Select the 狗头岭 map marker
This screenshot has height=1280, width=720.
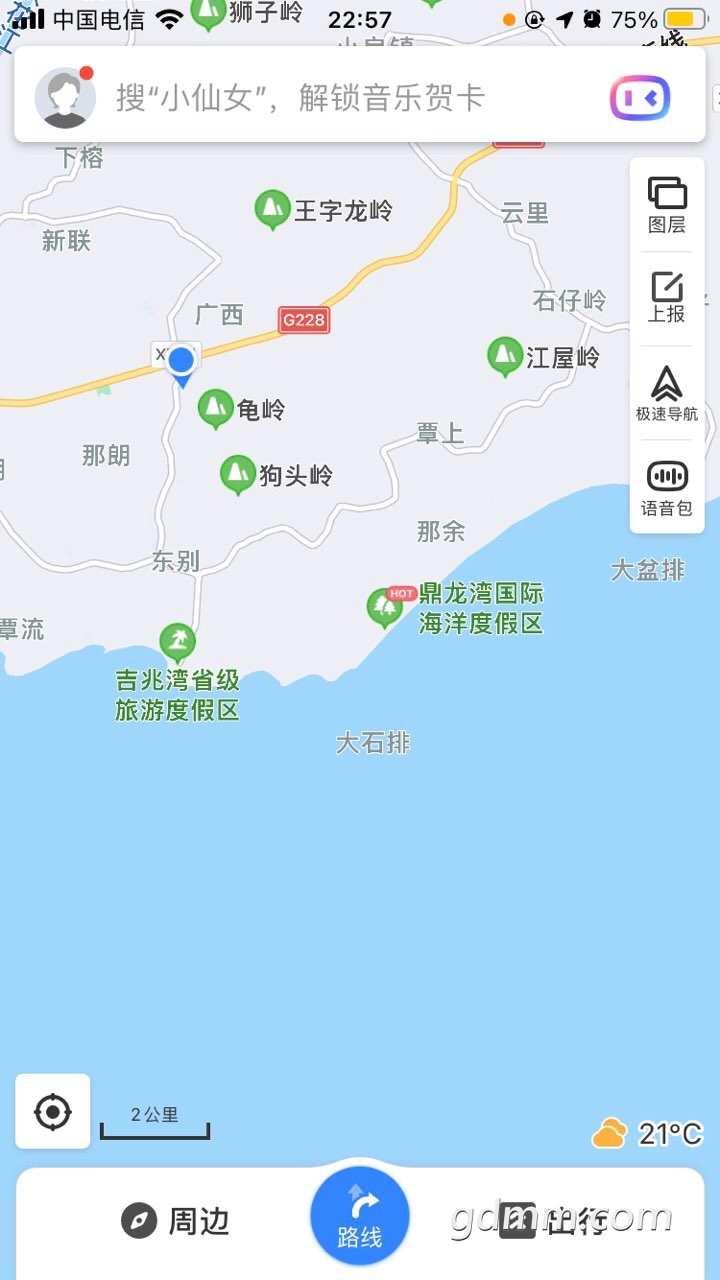(x=237, y=473)
